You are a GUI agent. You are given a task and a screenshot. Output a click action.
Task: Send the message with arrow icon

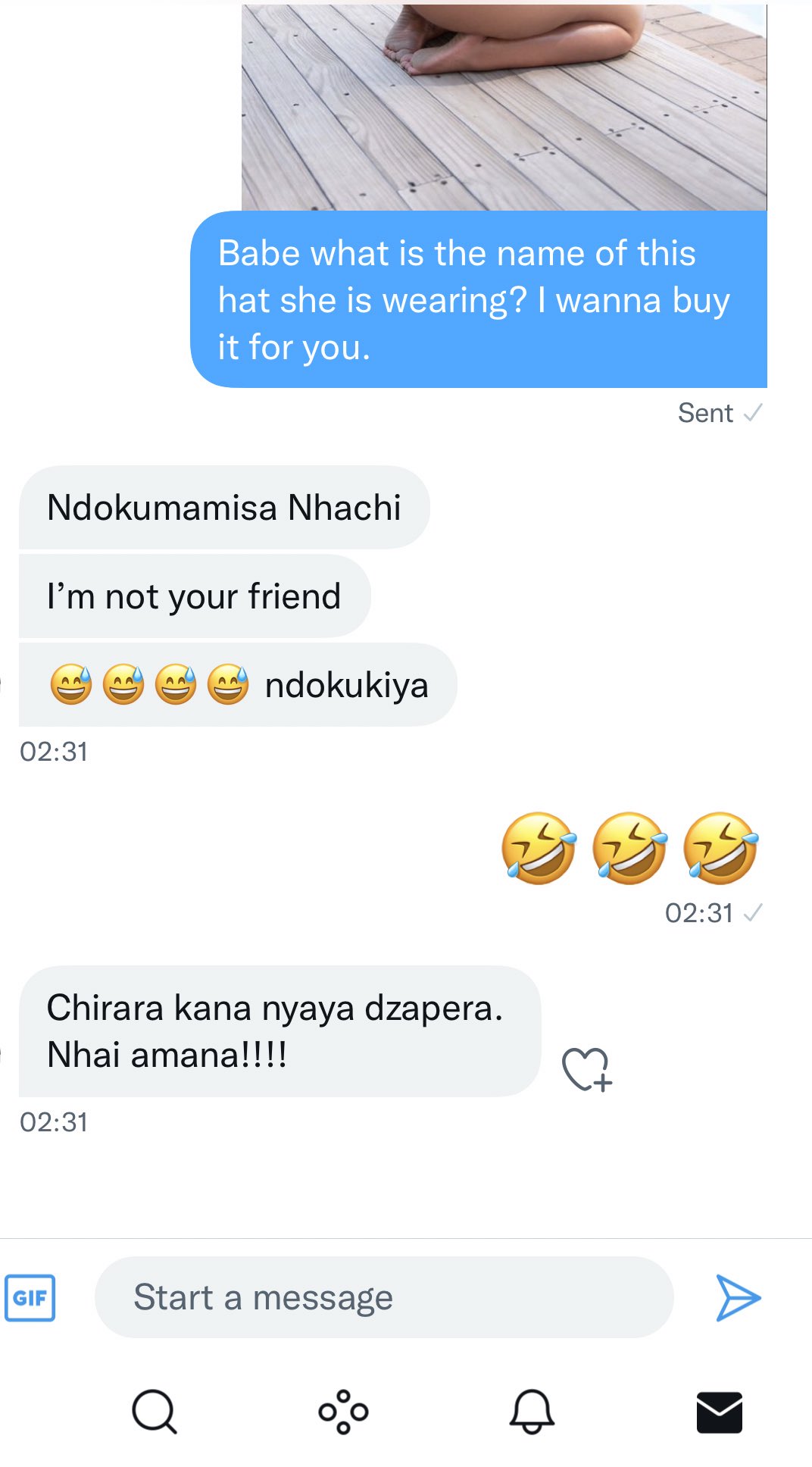pyautogui.click(x=738, y=1298)
